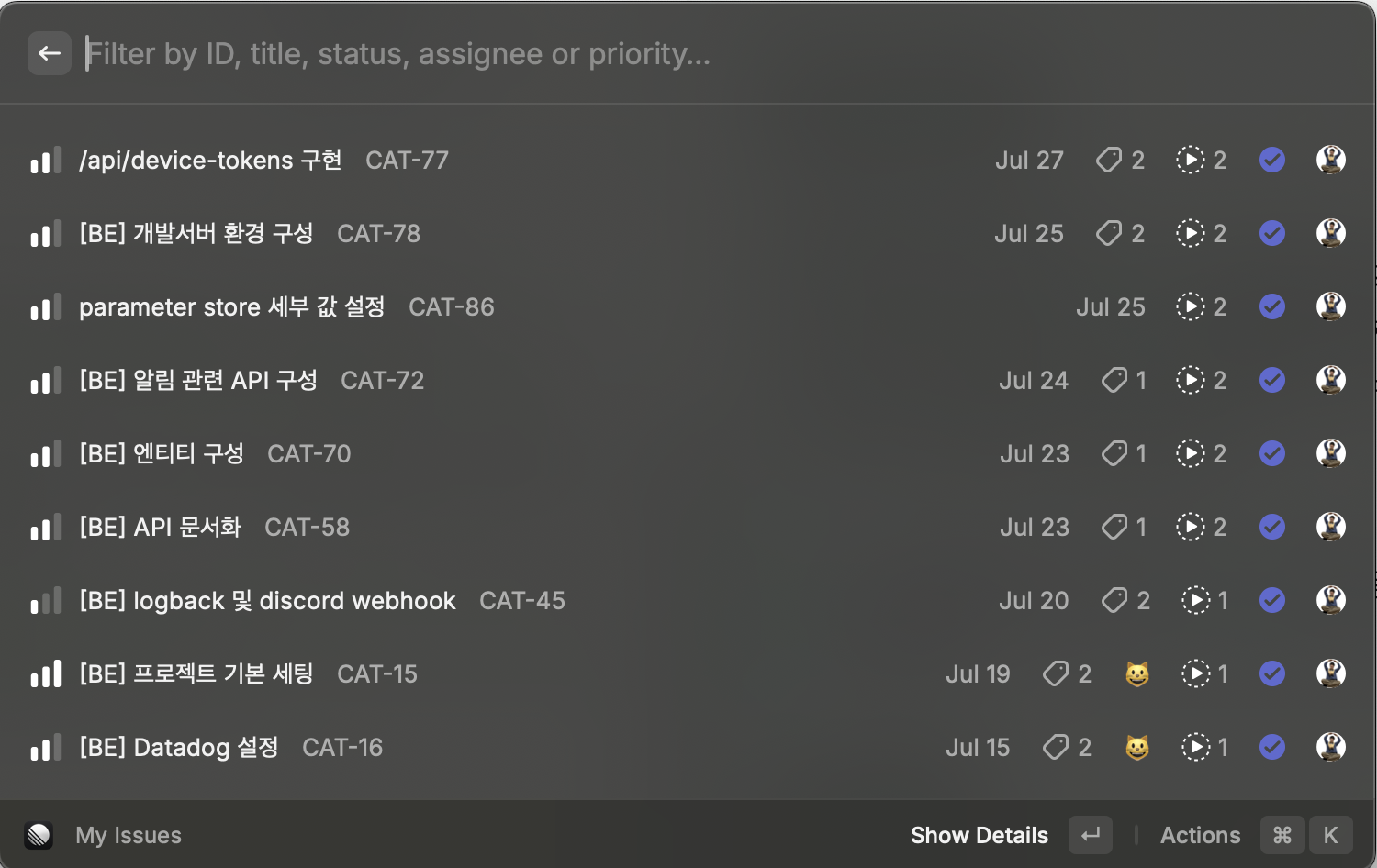This screenshot has width=1377, height=868.
Task: Open the Datadog 설정 CAT-16 issue
Action: pos(179,748)
